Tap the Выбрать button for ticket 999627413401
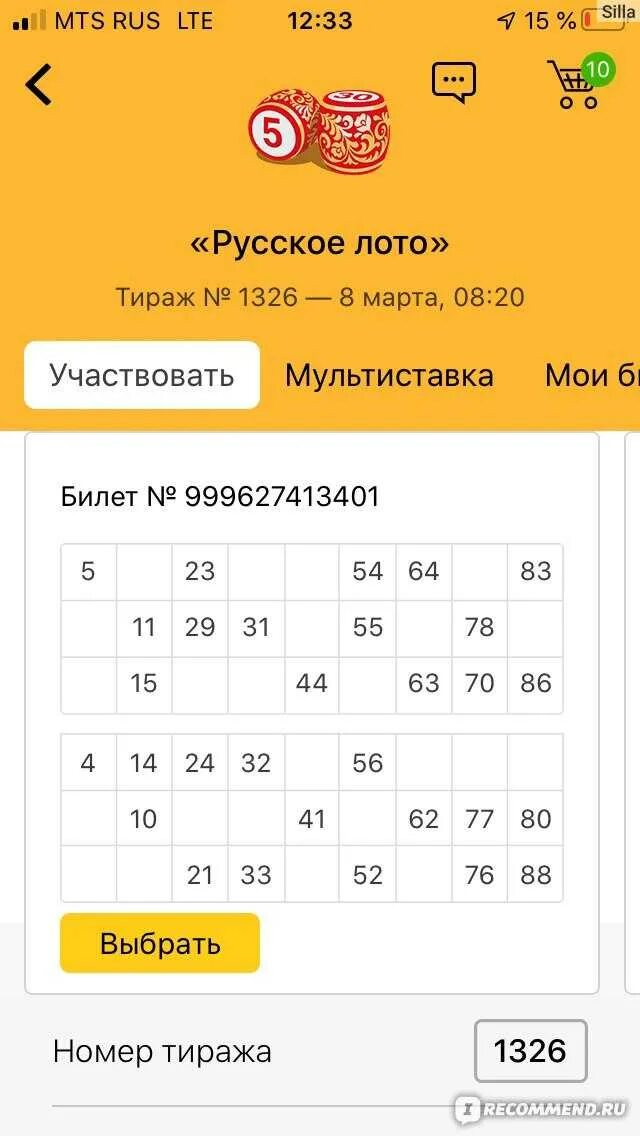This screenshot has height=1136, width=640. pos(160,943)
